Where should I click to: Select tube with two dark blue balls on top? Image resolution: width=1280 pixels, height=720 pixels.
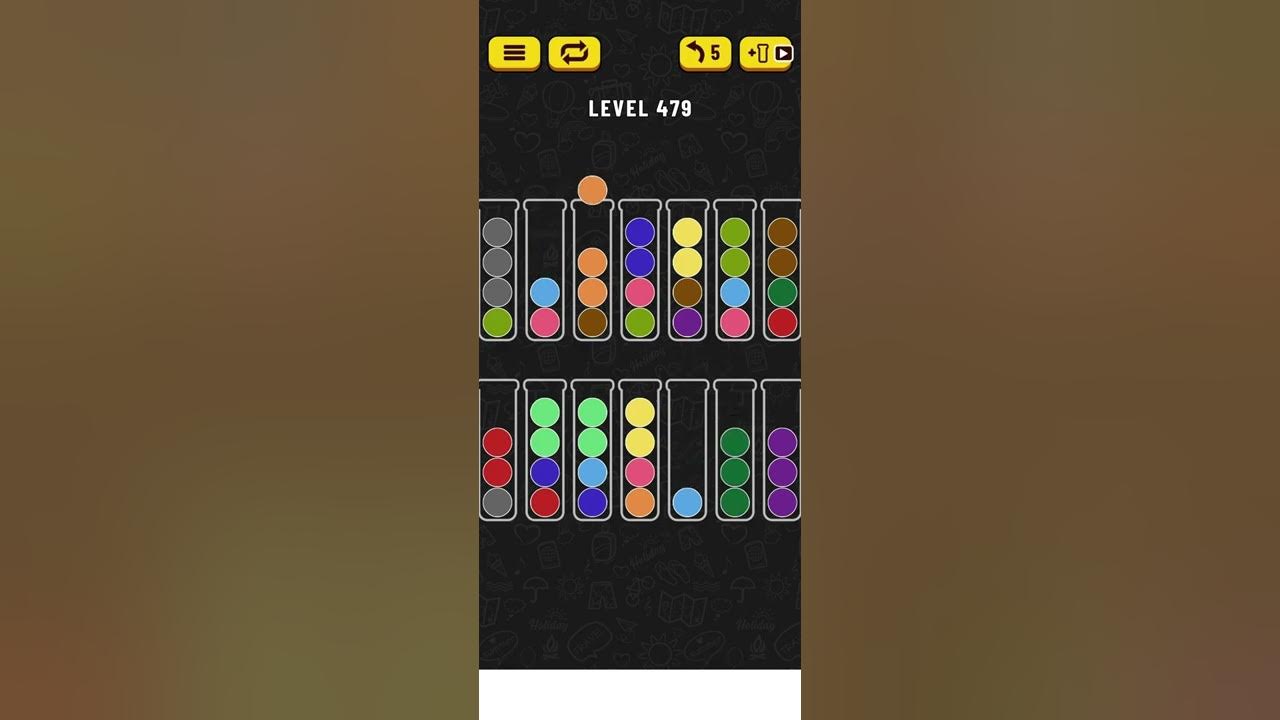pos(640,272)
